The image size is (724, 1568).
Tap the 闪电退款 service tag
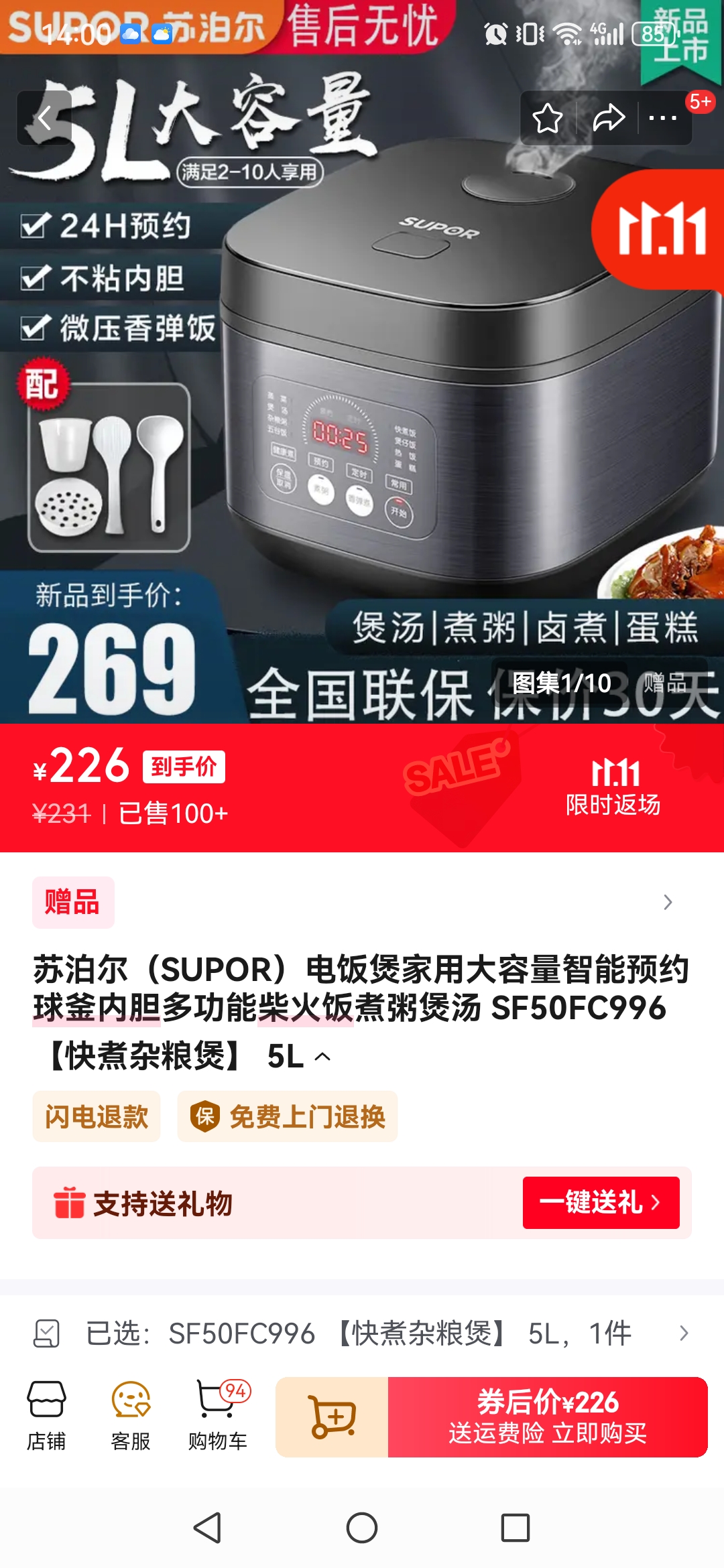[x=97, y=1116]
